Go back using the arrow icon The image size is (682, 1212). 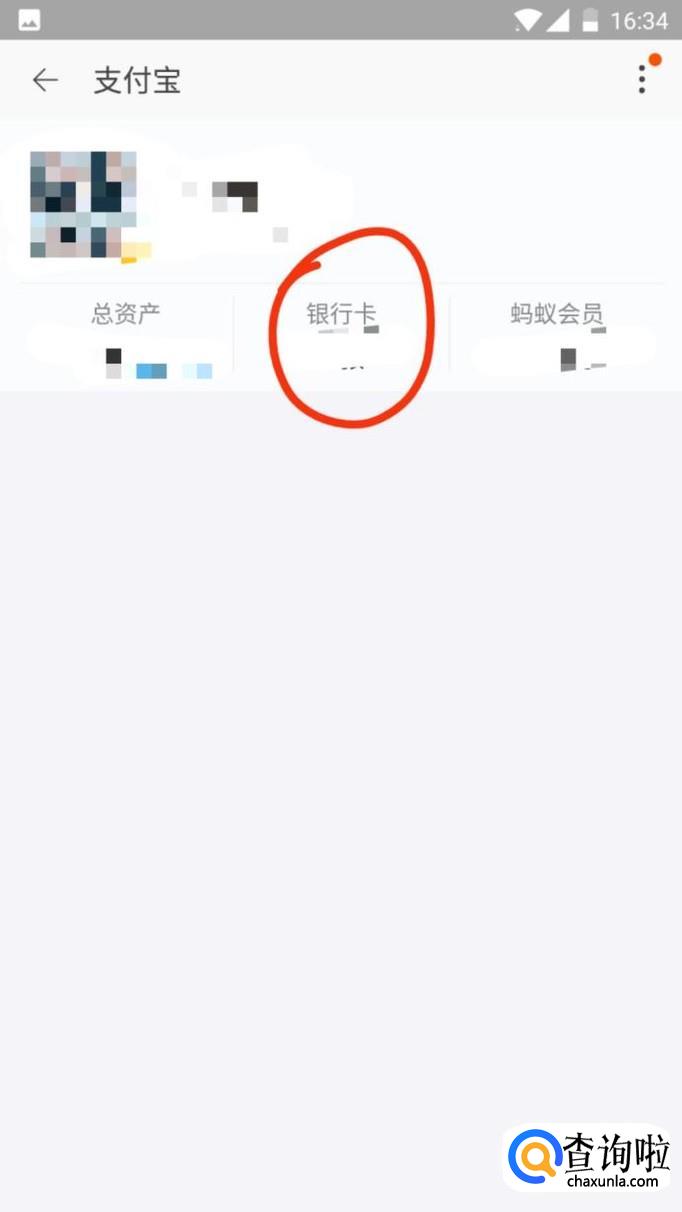tap(45, 81)
